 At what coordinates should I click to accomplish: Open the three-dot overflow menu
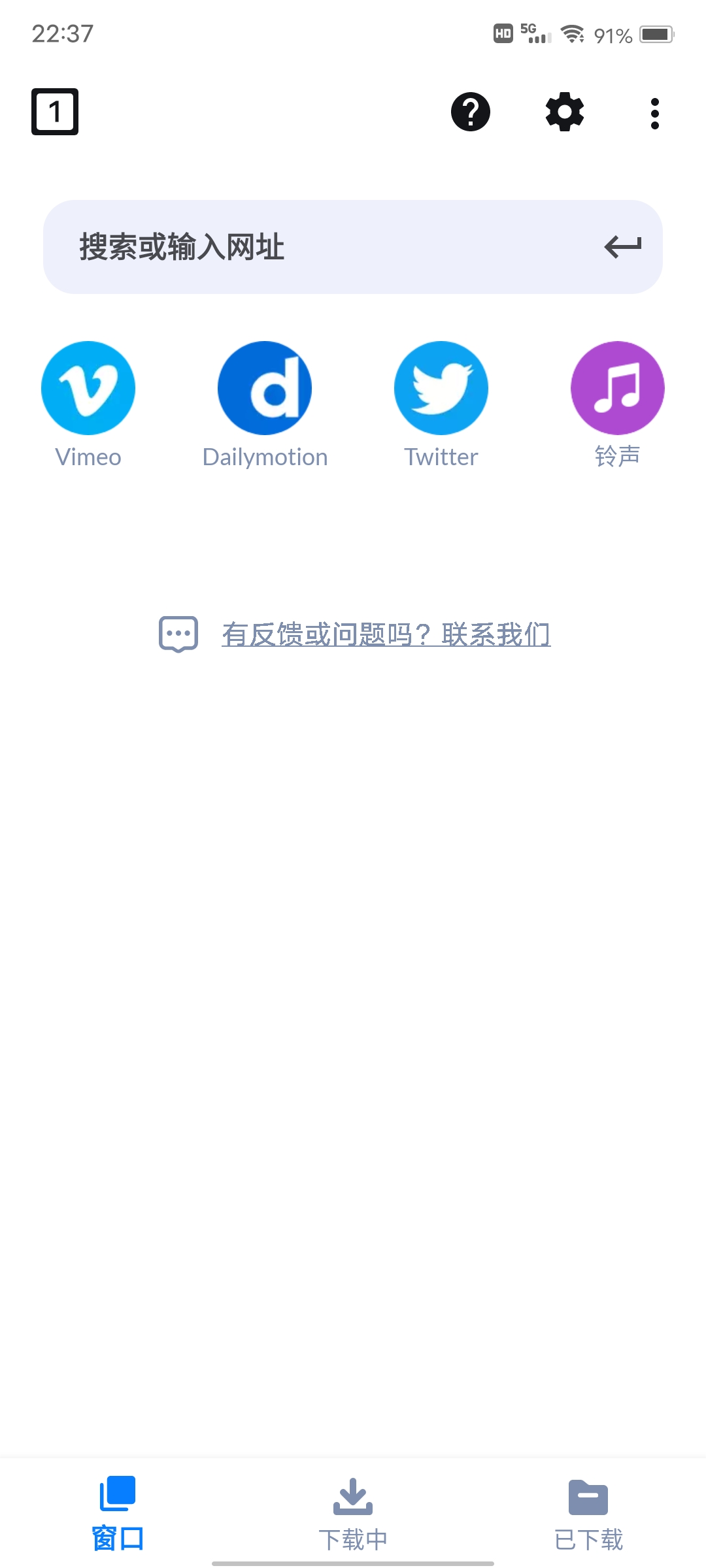click(x=654, y=114)
